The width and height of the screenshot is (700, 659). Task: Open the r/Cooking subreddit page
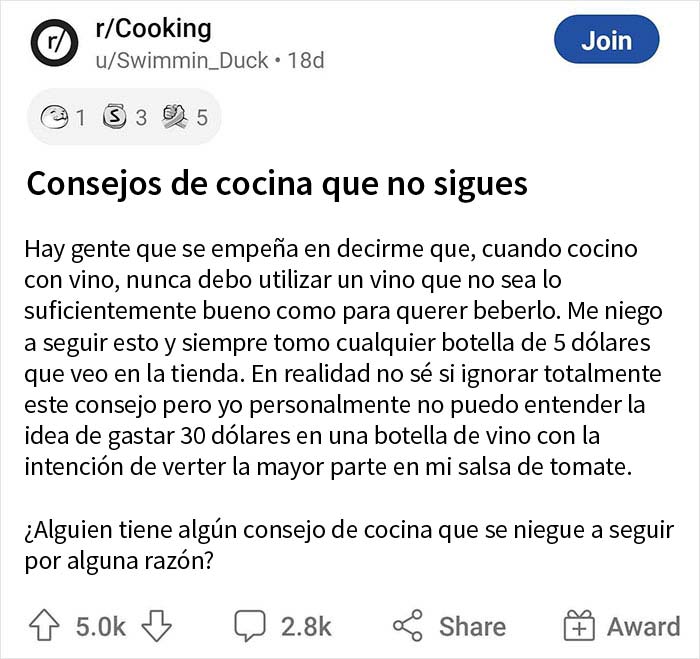(x=152, y=28)
